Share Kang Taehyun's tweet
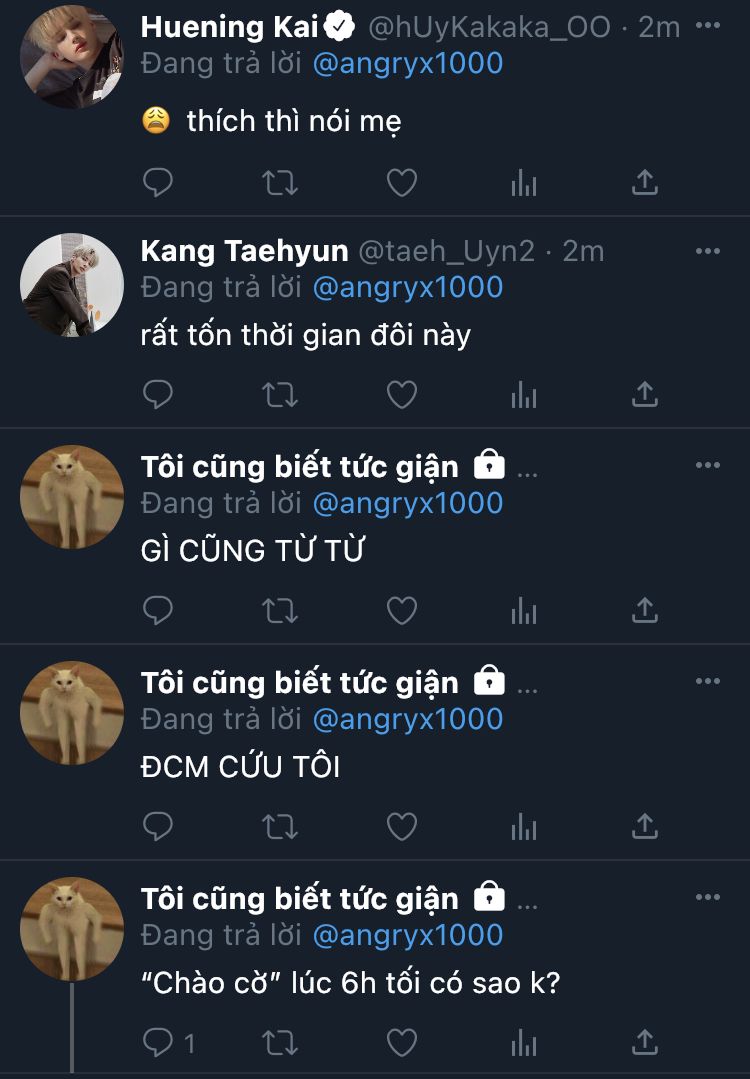The height and width of the screenshot is (1079, 750). pyautogui.click(x=645, y=395)
